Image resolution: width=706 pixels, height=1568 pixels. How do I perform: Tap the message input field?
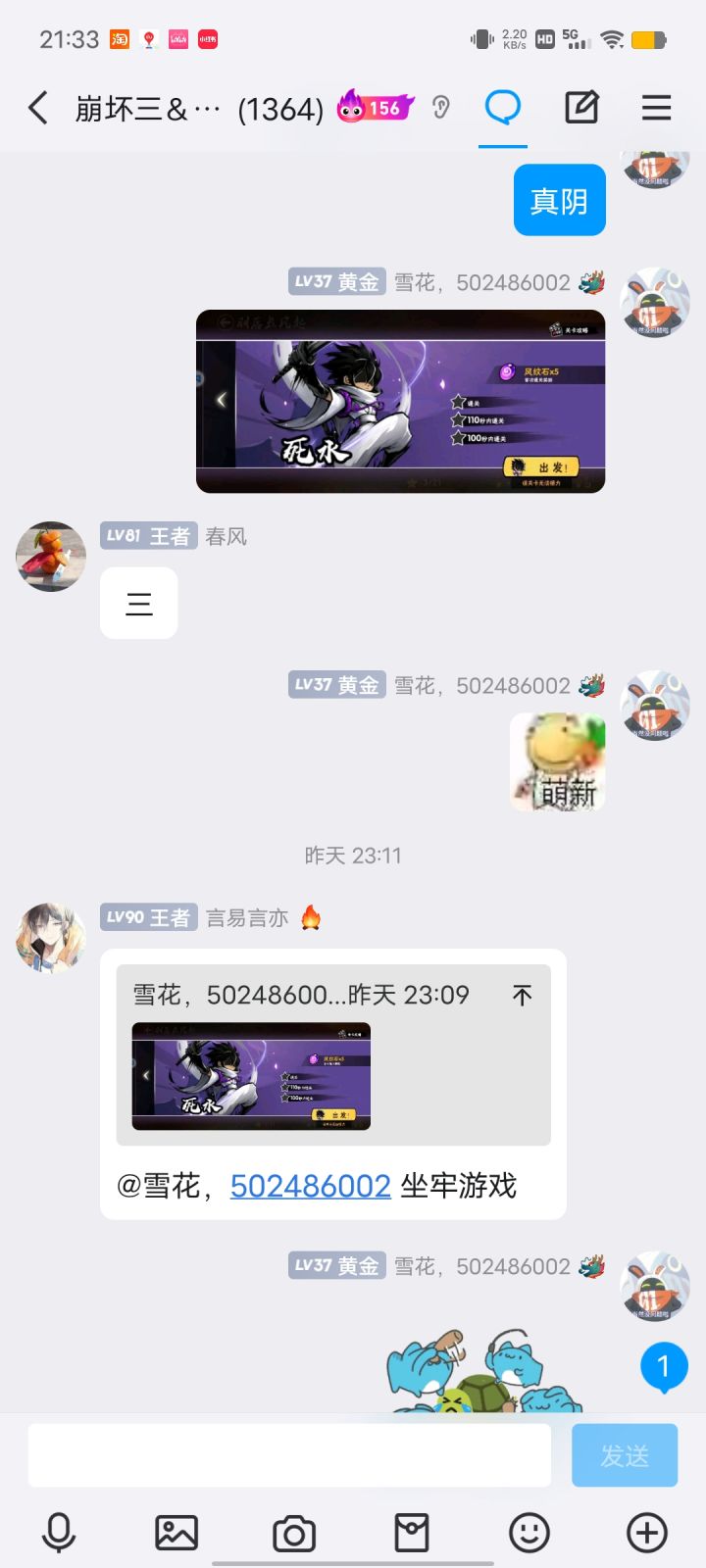(289, 1454)
